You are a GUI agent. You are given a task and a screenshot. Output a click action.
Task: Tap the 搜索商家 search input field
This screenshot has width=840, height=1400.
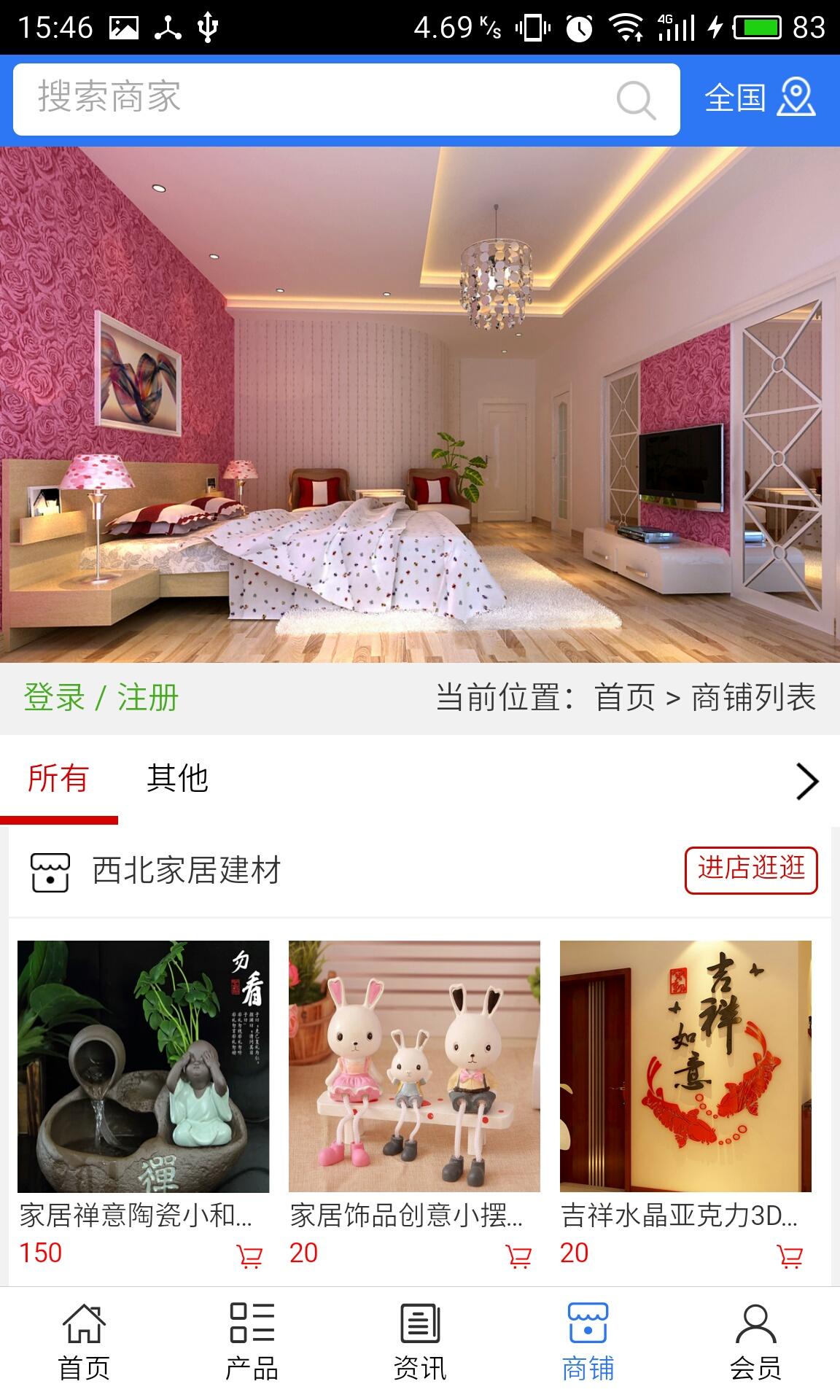click(x=292, y=100)
